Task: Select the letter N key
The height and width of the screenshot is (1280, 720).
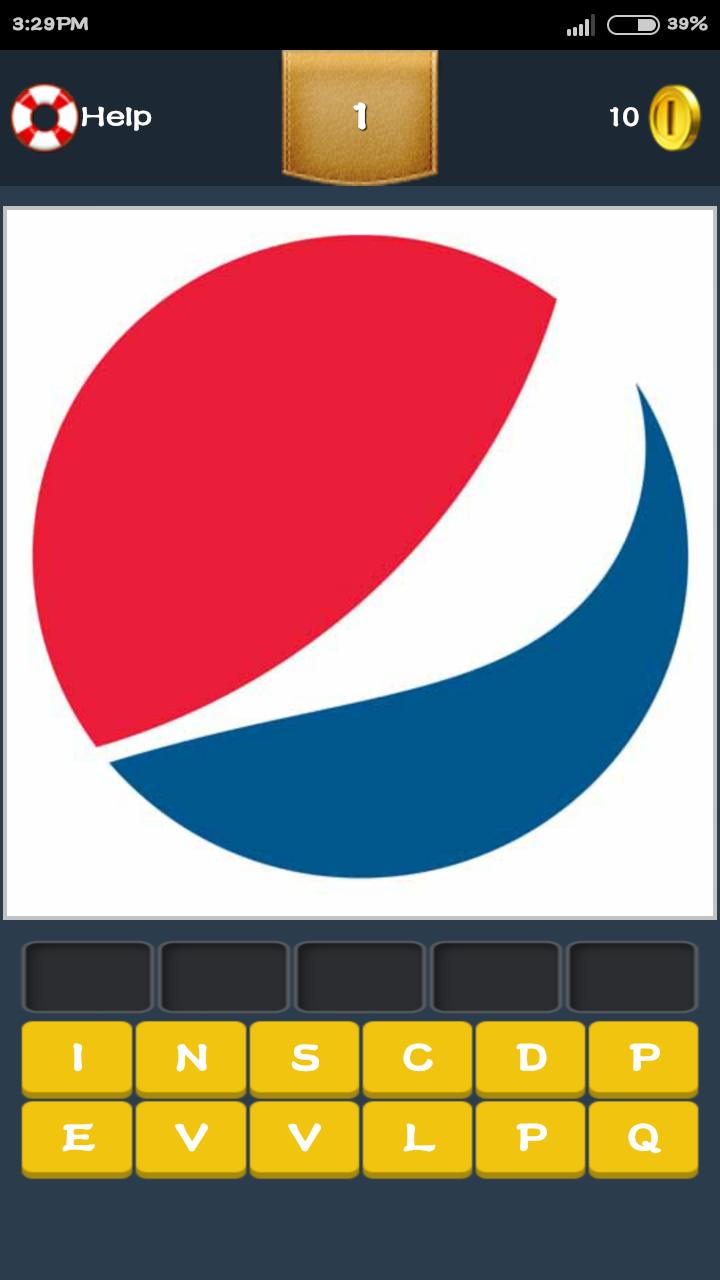Action: [x=190, y=1056]
